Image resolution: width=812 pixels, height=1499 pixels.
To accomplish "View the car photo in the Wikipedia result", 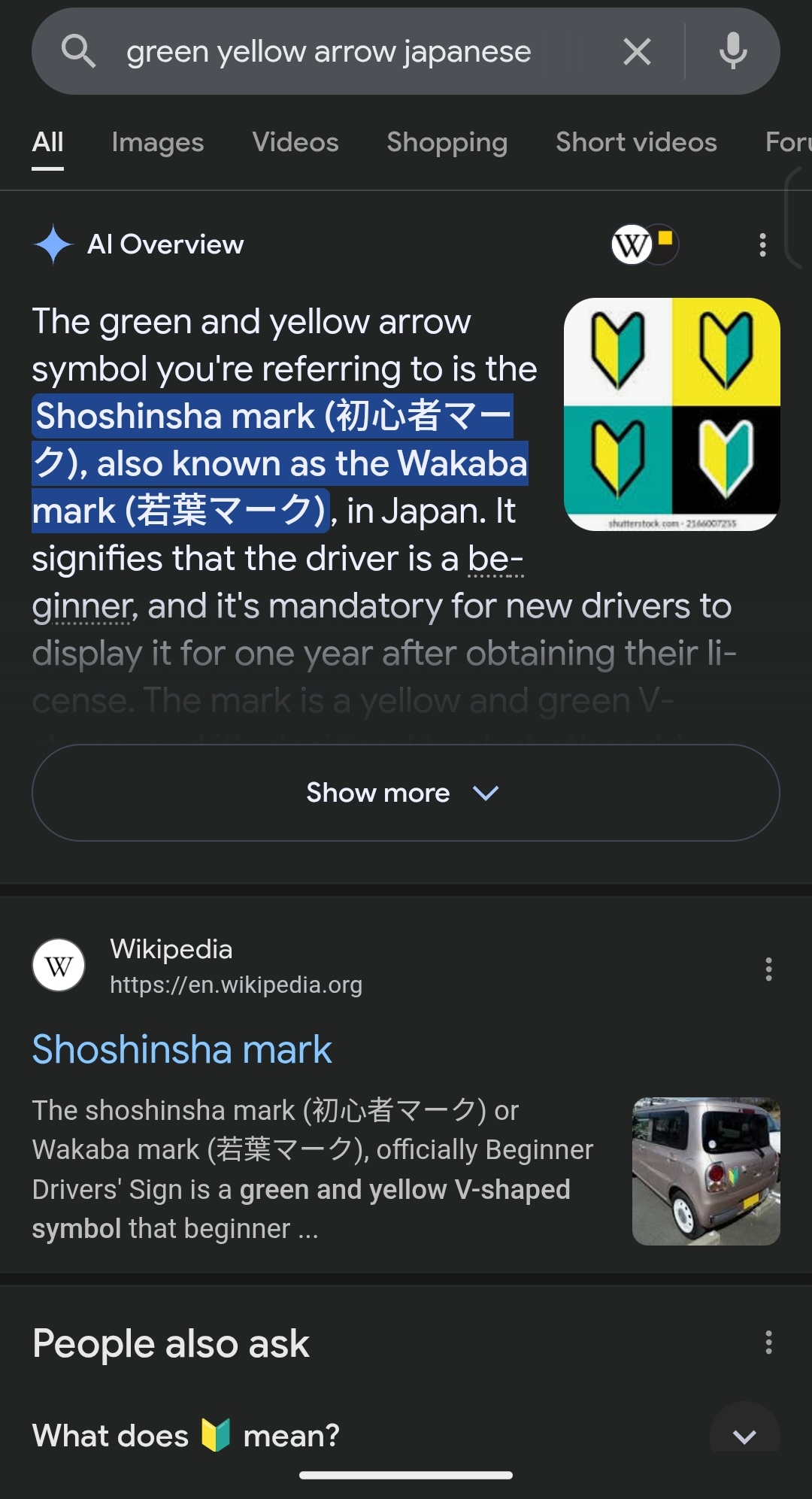I will pyautogui.click(x=705, y=1171).
